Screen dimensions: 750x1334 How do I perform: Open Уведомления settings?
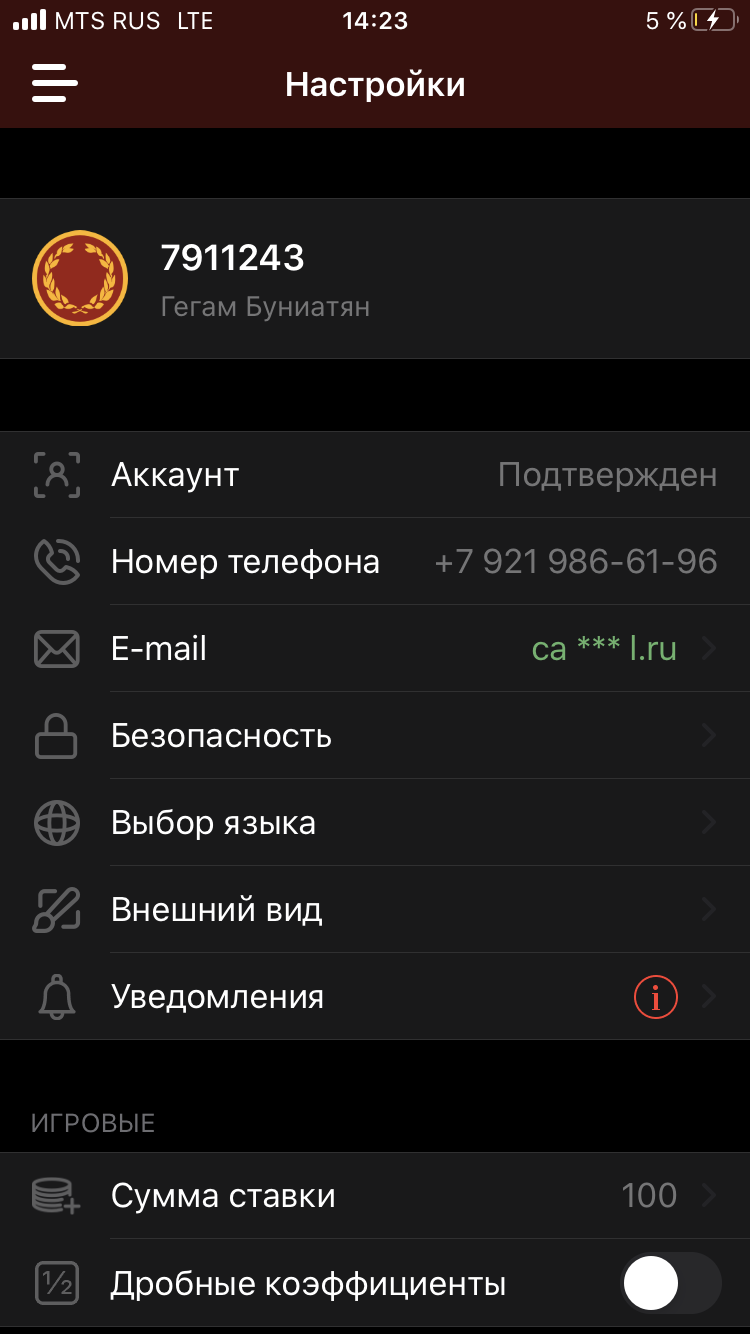click(x=375, y=997)
